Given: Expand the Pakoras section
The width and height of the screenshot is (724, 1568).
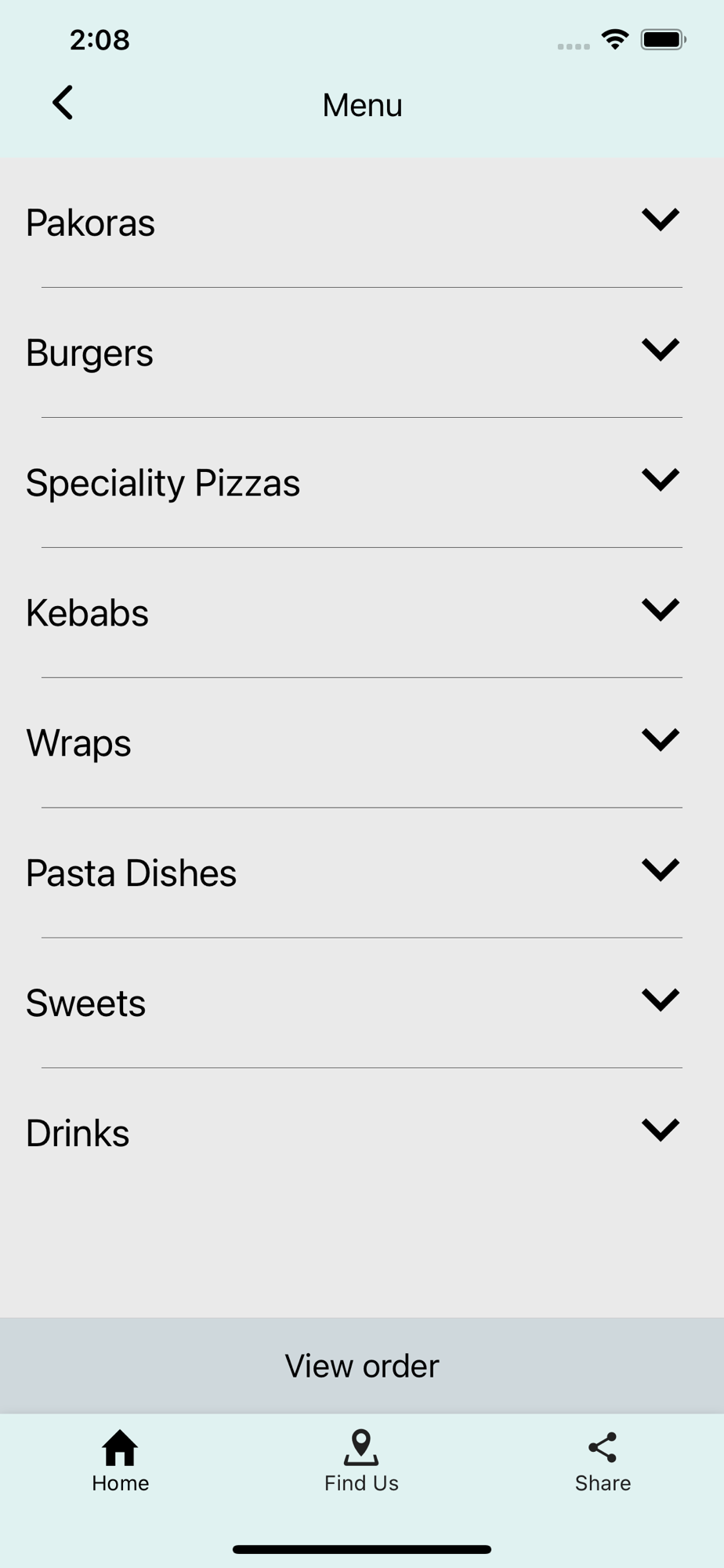Looking at the screenshot, I should (660, 220).
